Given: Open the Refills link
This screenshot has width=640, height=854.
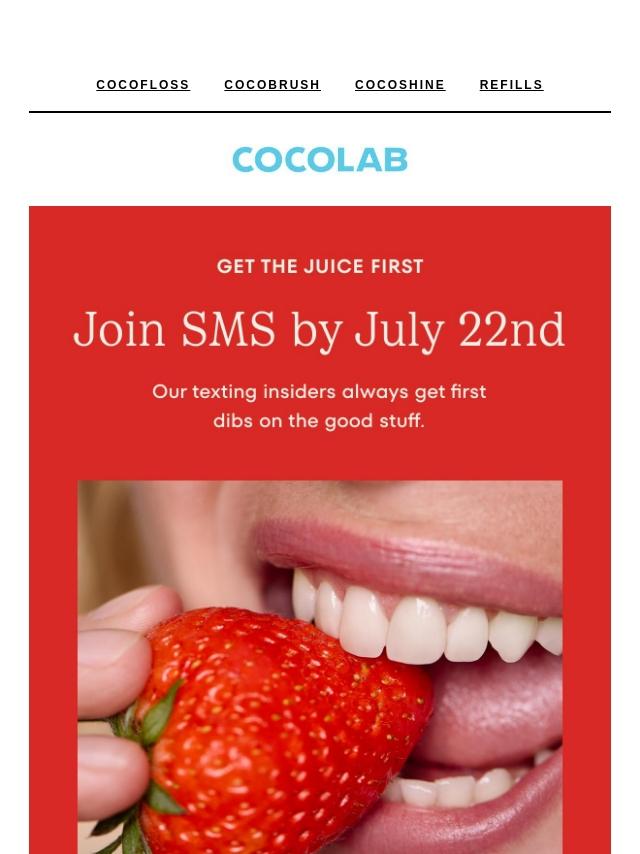Looking at the screenshot, I should 511,85.
